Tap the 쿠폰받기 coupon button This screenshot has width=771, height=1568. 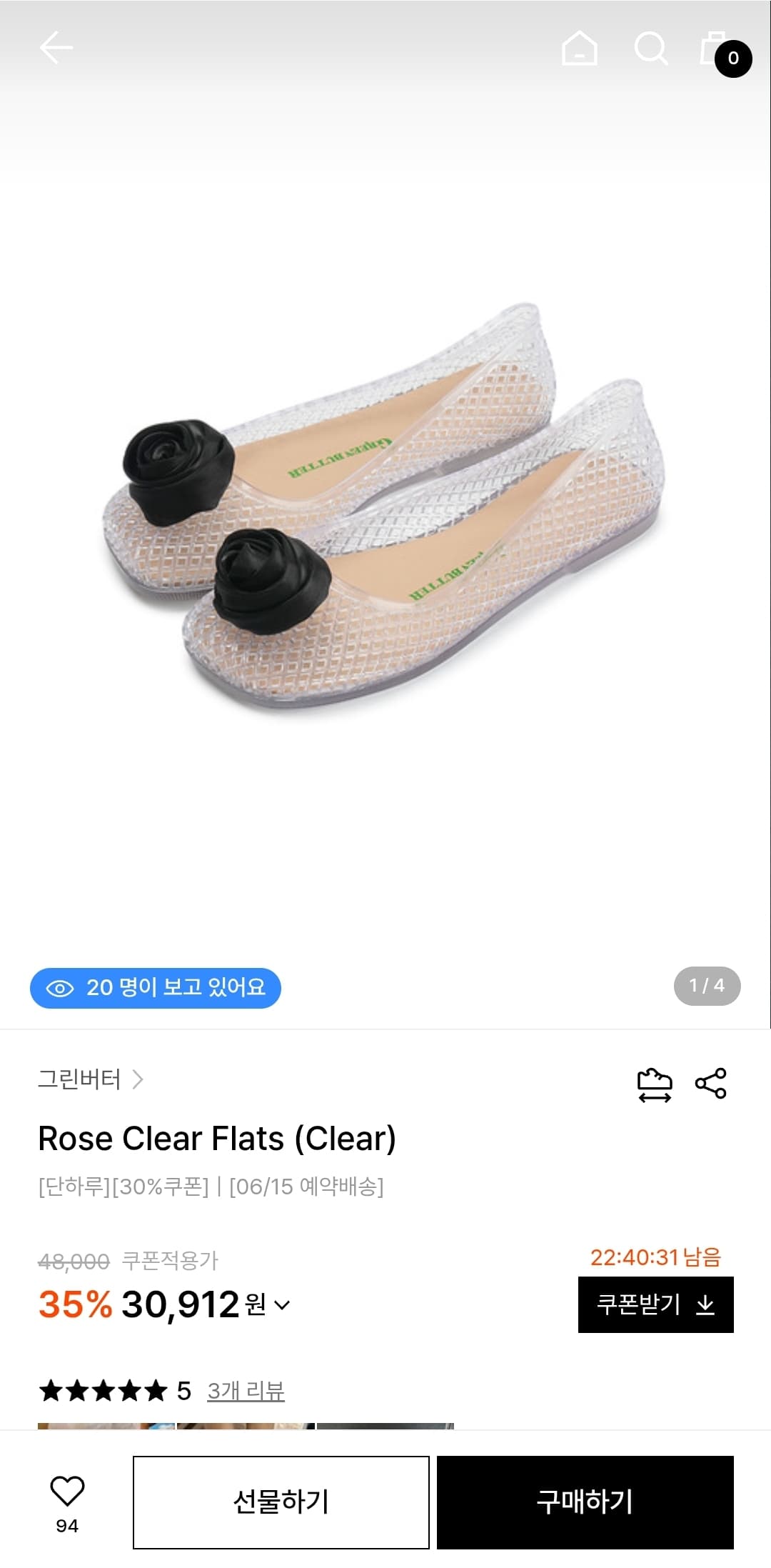(656, 1304)
